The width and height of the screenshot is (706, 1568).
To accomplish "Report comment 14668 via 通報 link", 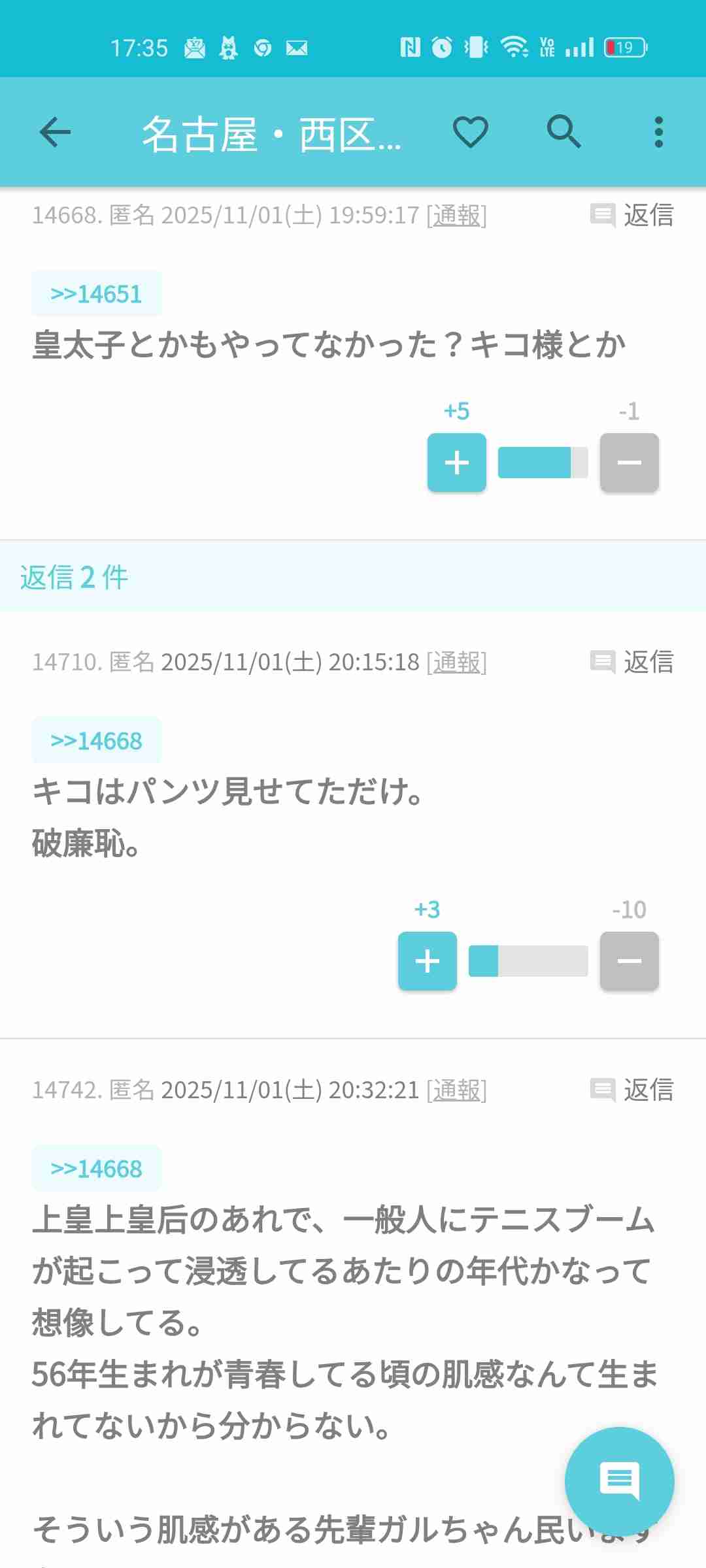I will click(x=456, y=216).
